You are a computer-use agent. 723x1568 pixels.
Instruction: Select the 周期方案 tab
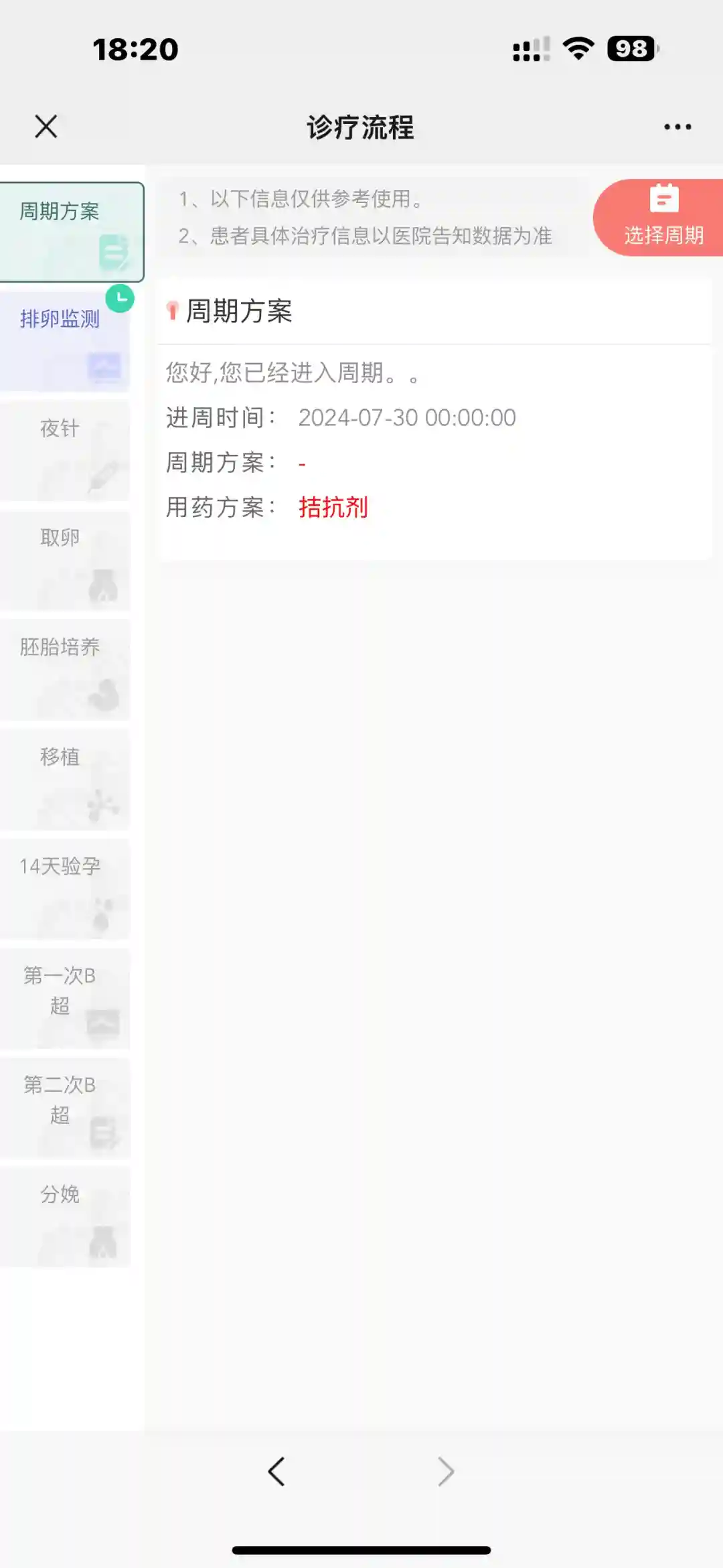(70, 232)
